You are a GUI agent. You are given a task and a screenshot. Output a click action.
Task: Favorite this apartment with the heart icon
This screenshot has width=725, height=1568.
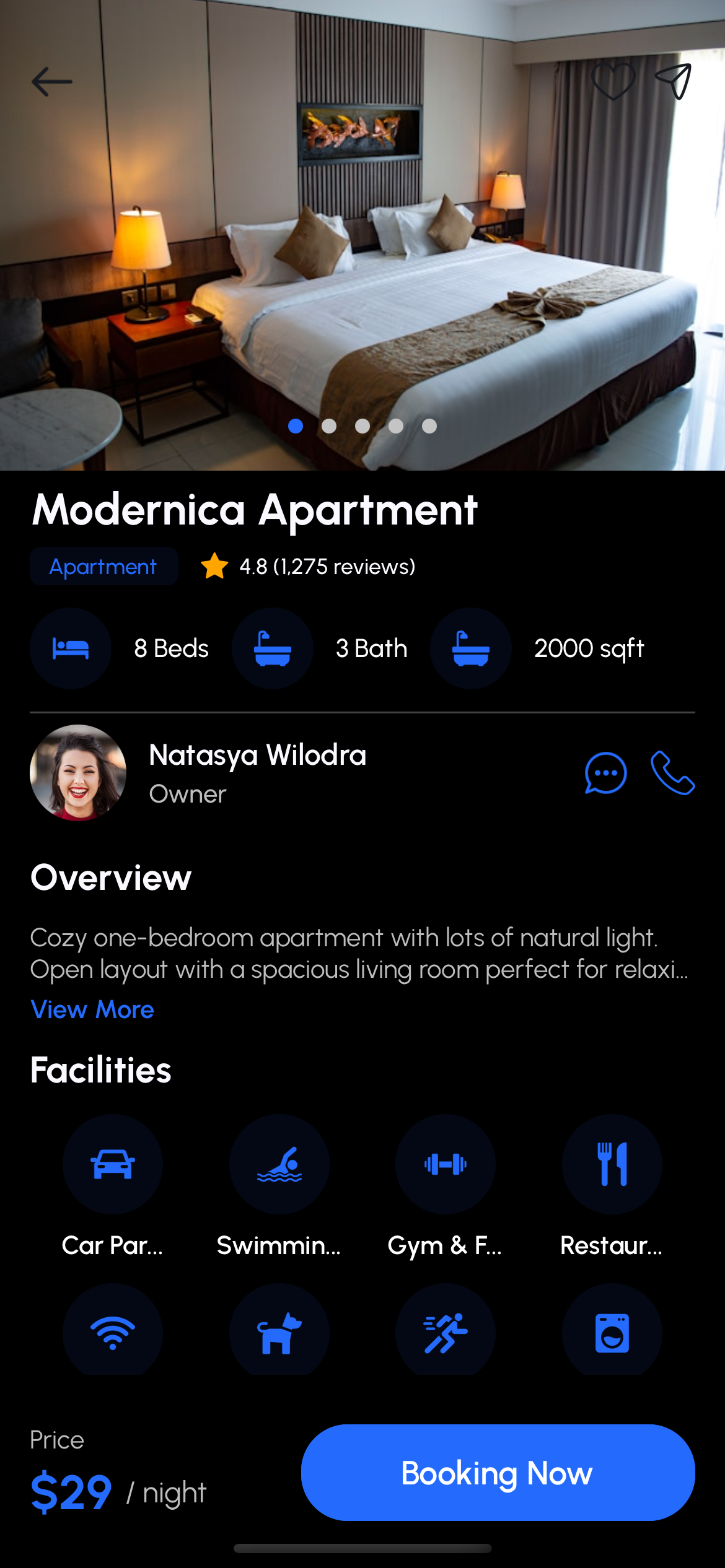coord(613,81)
